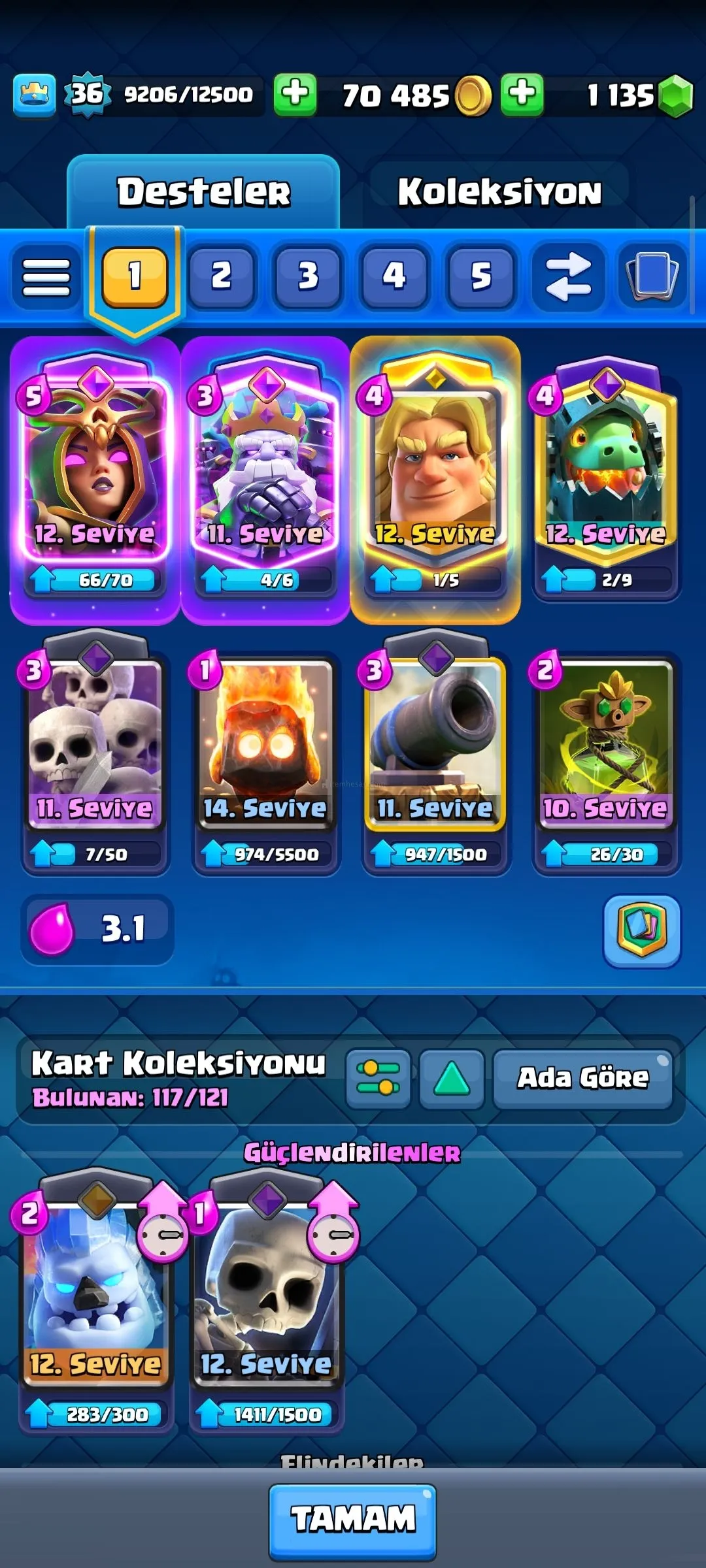Select deck slot 4

tap(394, 276)
